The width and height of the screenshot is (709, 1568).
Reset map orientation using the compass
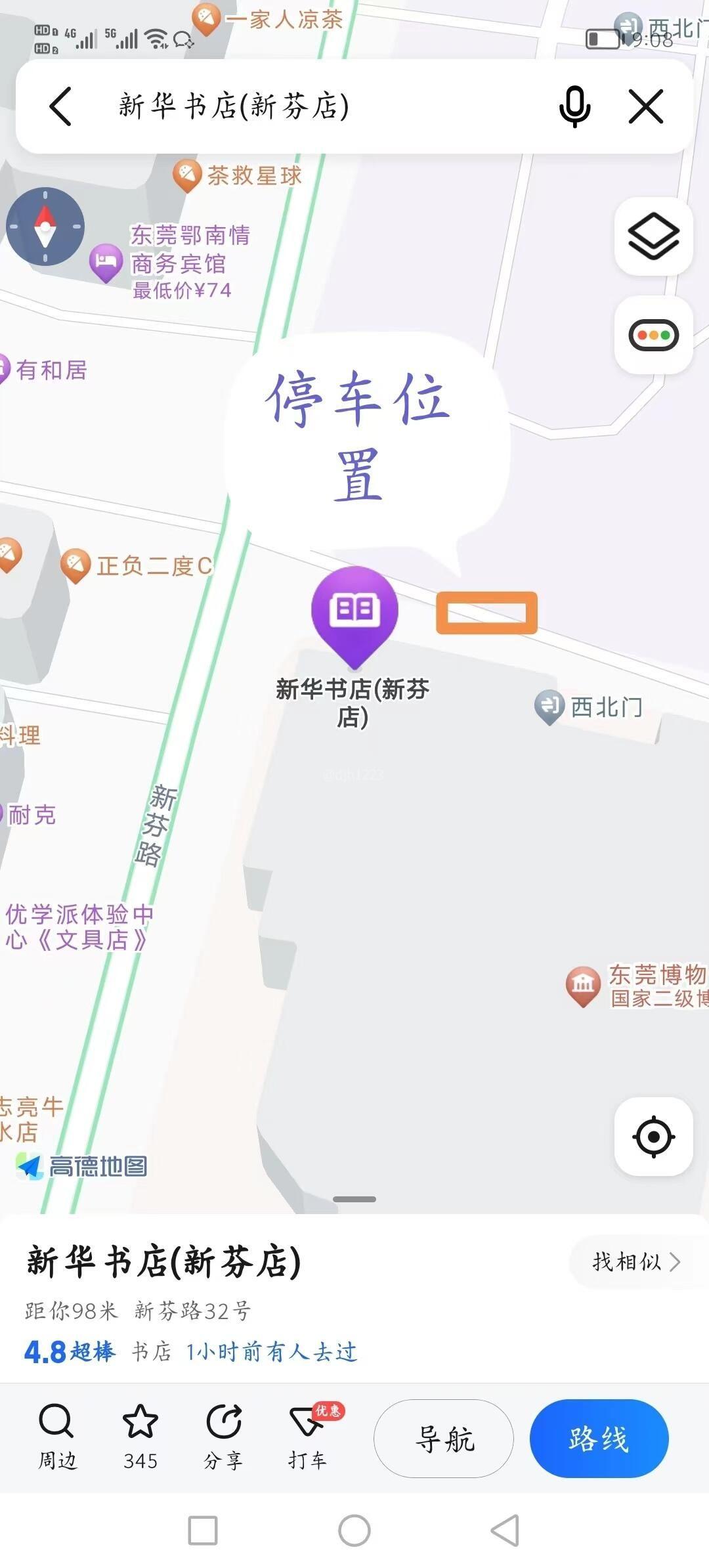tap(45, 227)
